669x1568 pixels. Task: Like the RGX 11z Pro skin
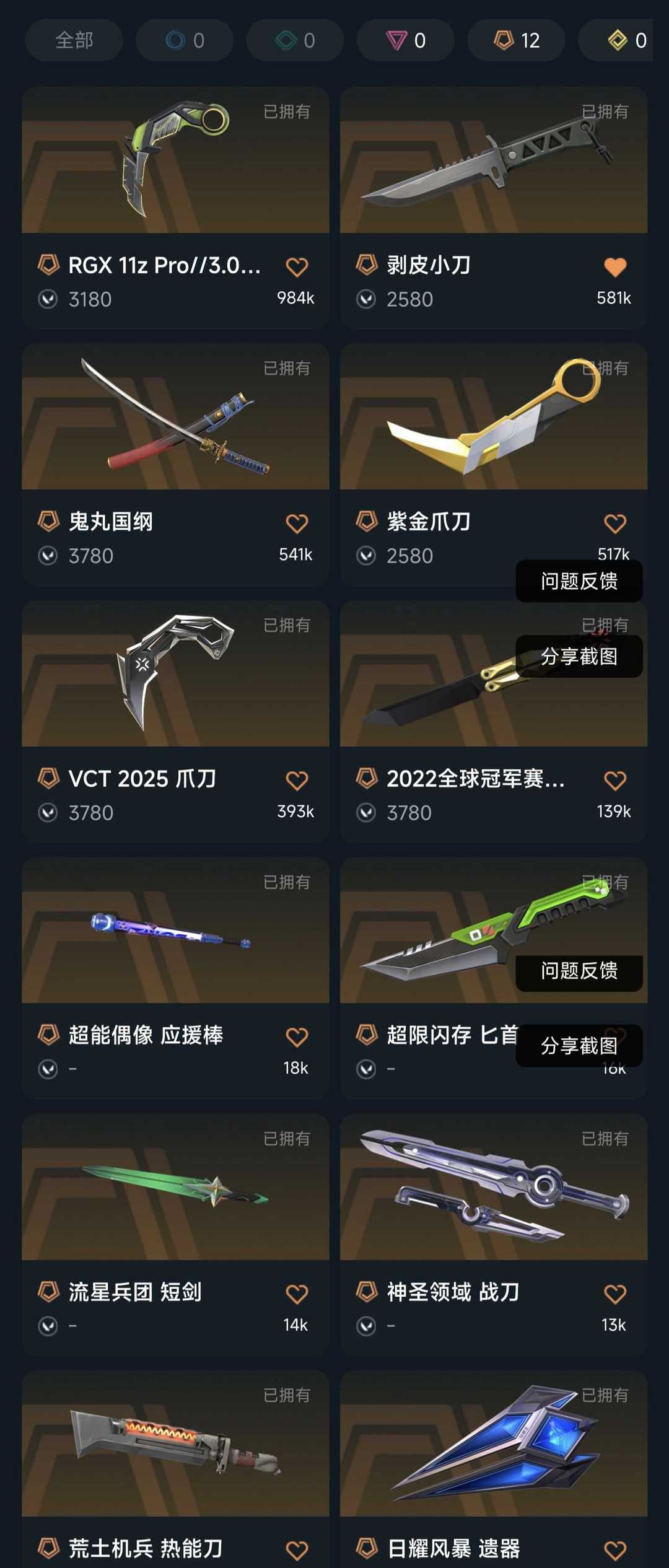point(297,267)
